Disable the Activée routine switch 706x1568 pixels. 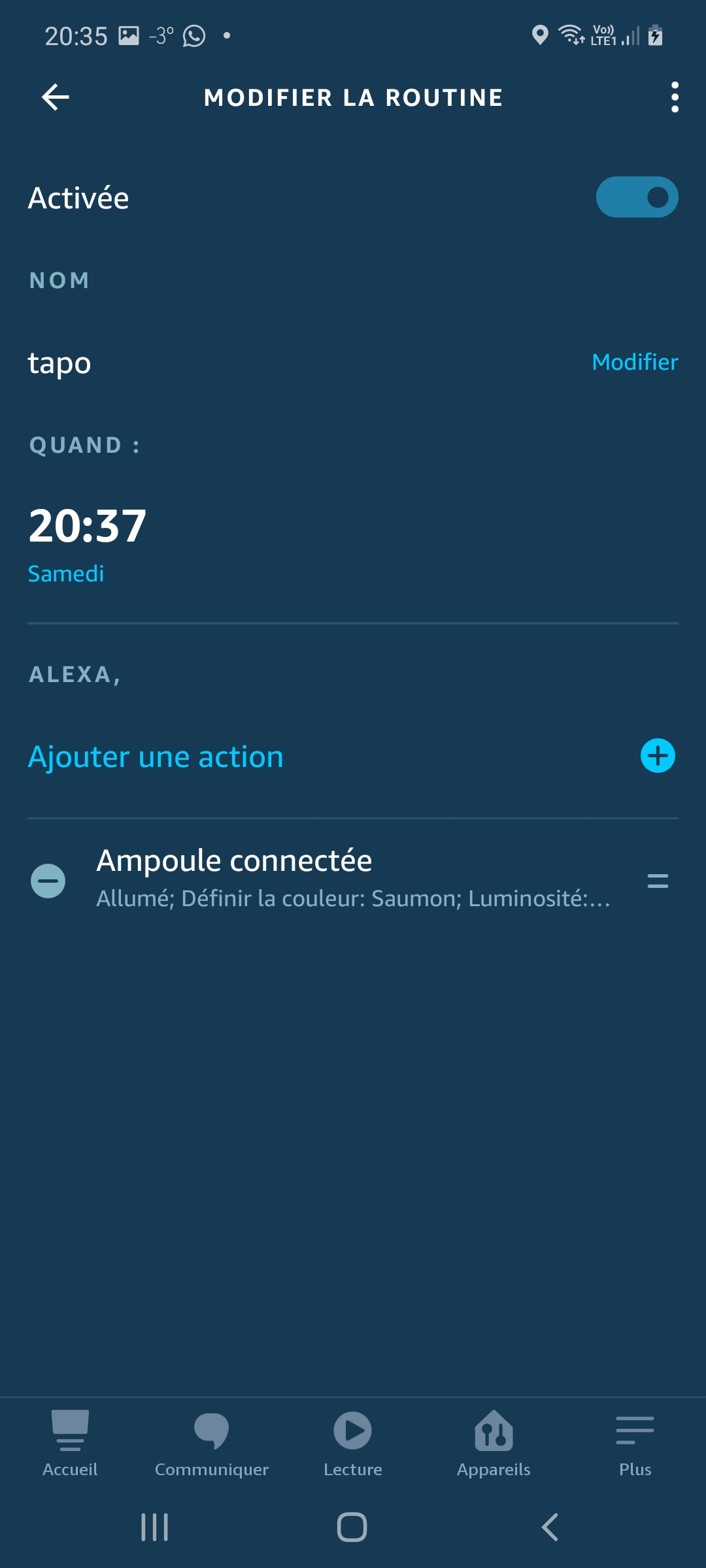[x=637, y=197]
